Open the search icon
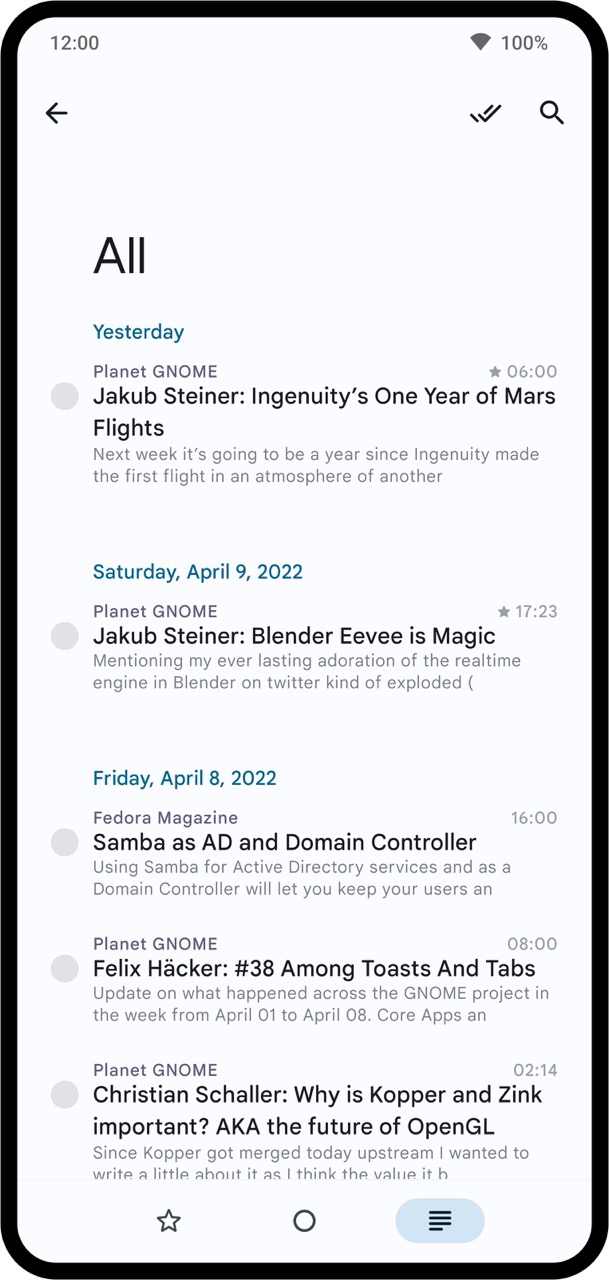This screenshot has width=609, height=1280. click(x=552, y=113)
